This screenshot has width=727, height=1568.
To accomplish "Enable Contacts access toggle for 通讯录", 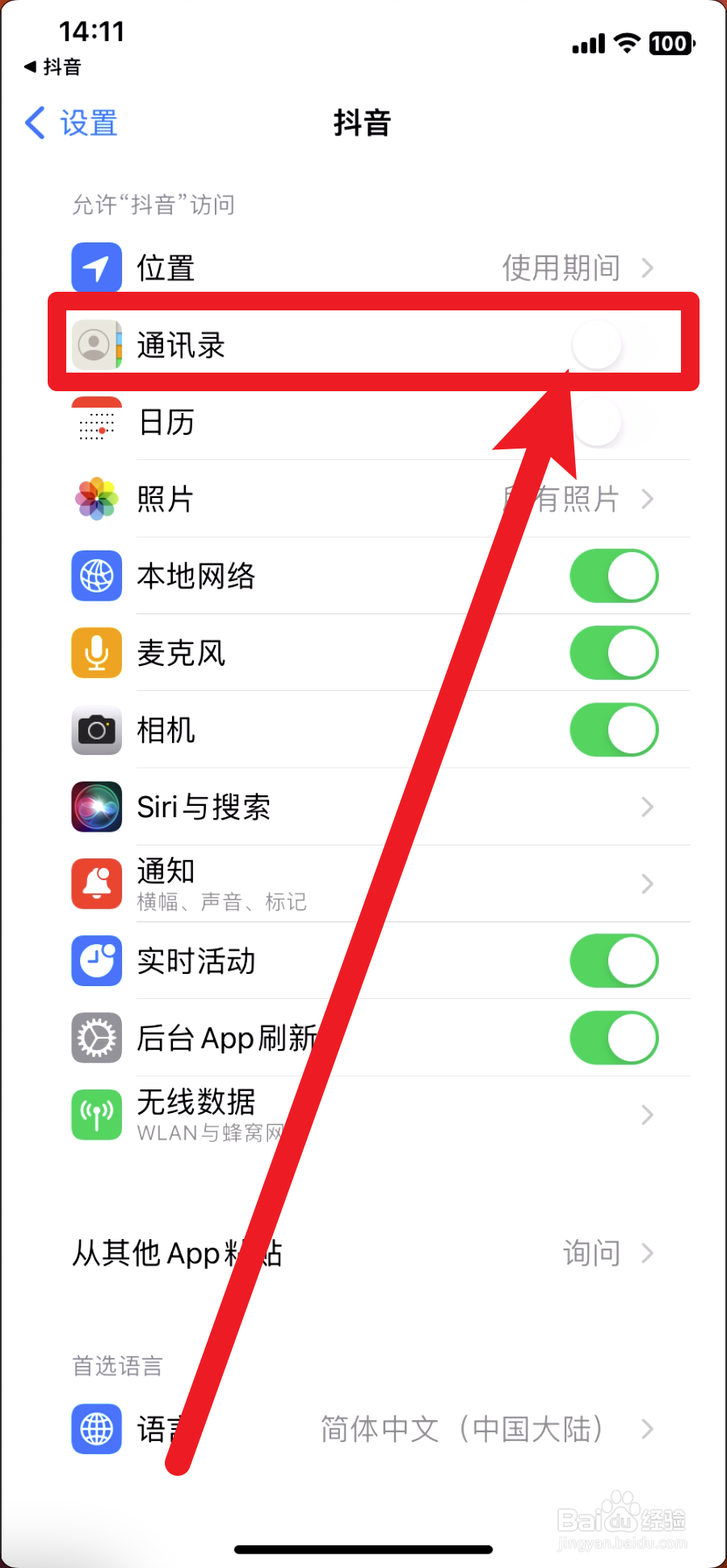I will pyautogui.click(x=614, y=344).
